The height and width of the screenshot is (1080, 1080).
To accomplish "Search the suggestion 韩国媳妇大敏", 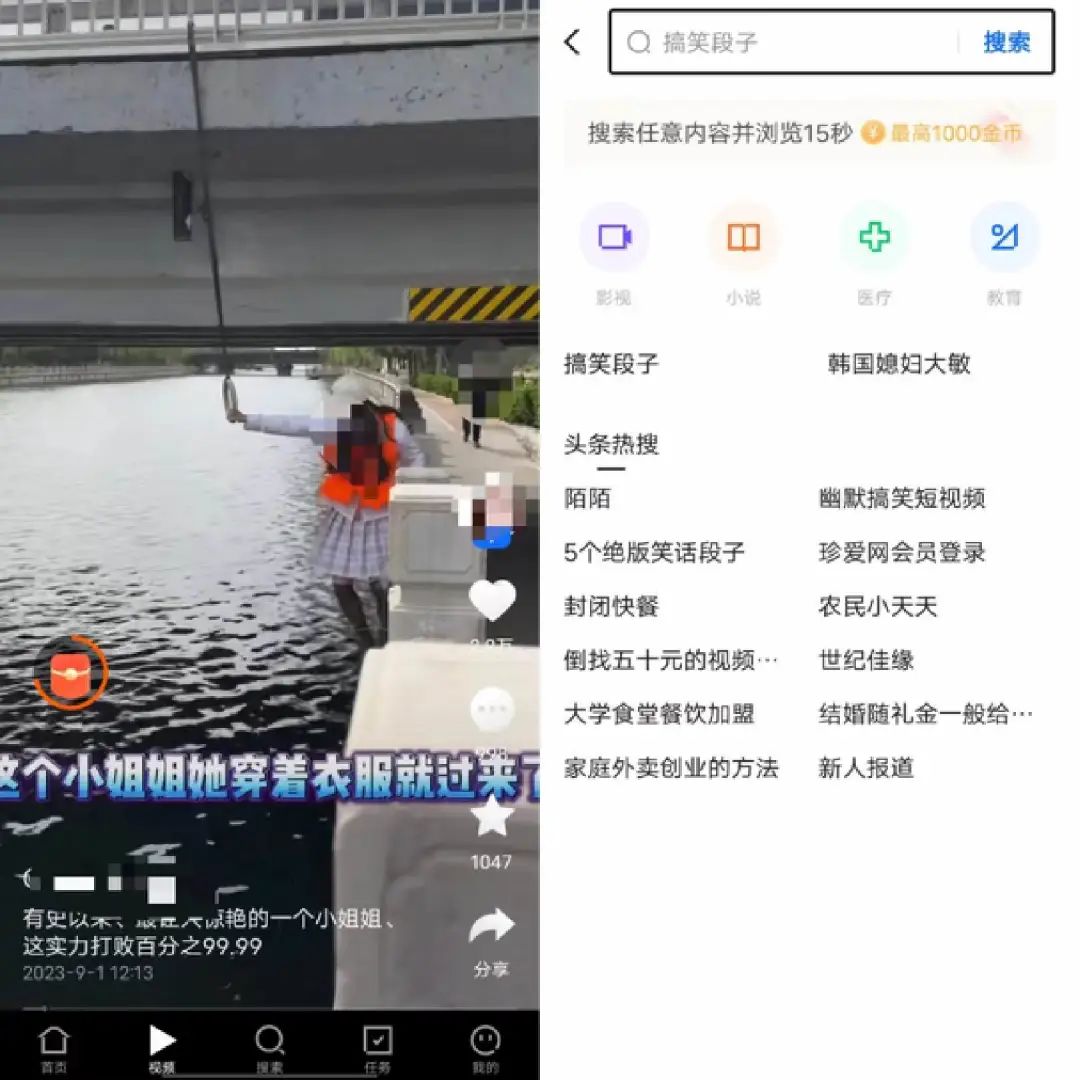I will point(898,364).
